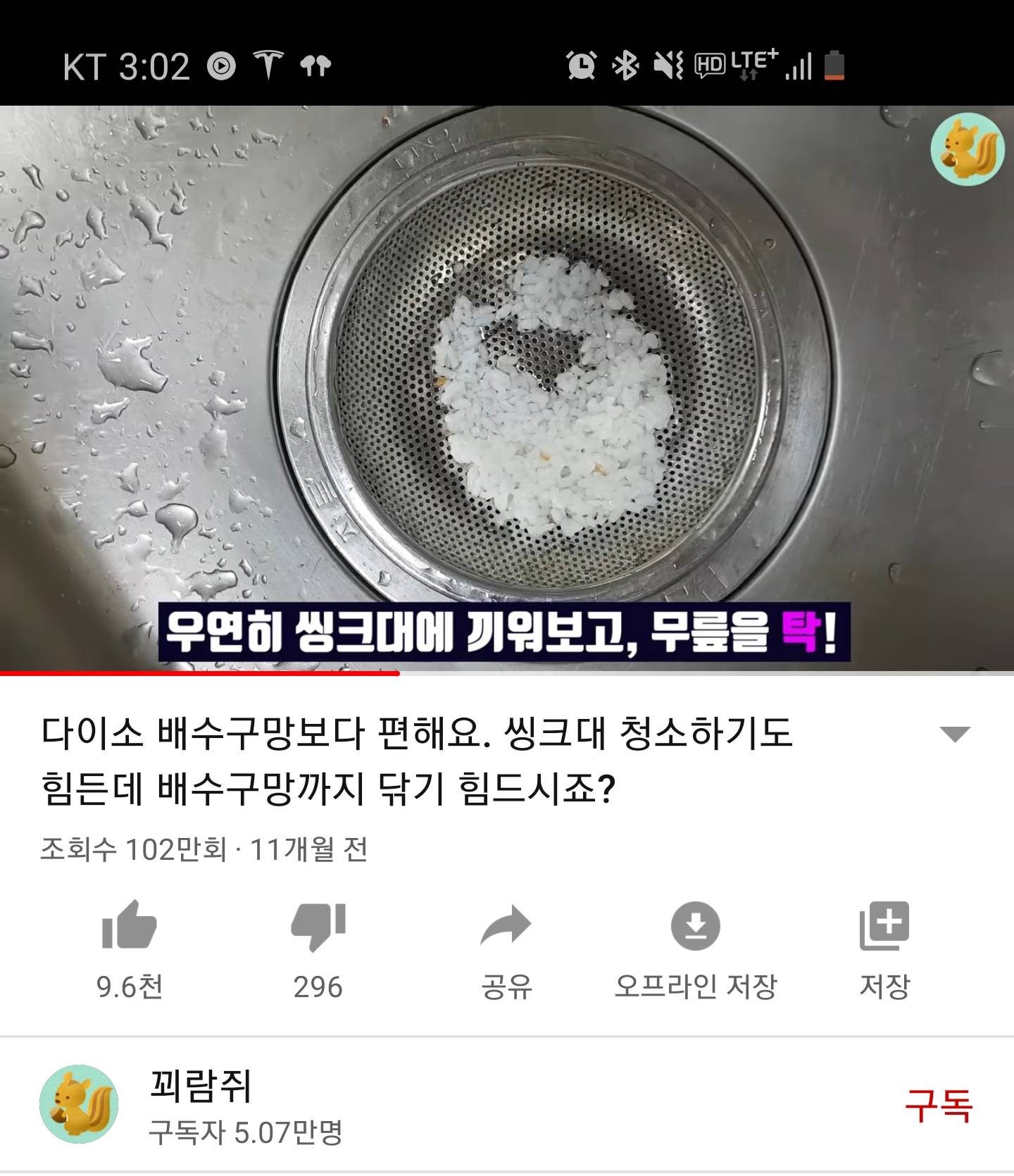Viewport: 1014px width, 1176px height.
Task: Tap the channel watermark on the video
Action: click(967, 149)
